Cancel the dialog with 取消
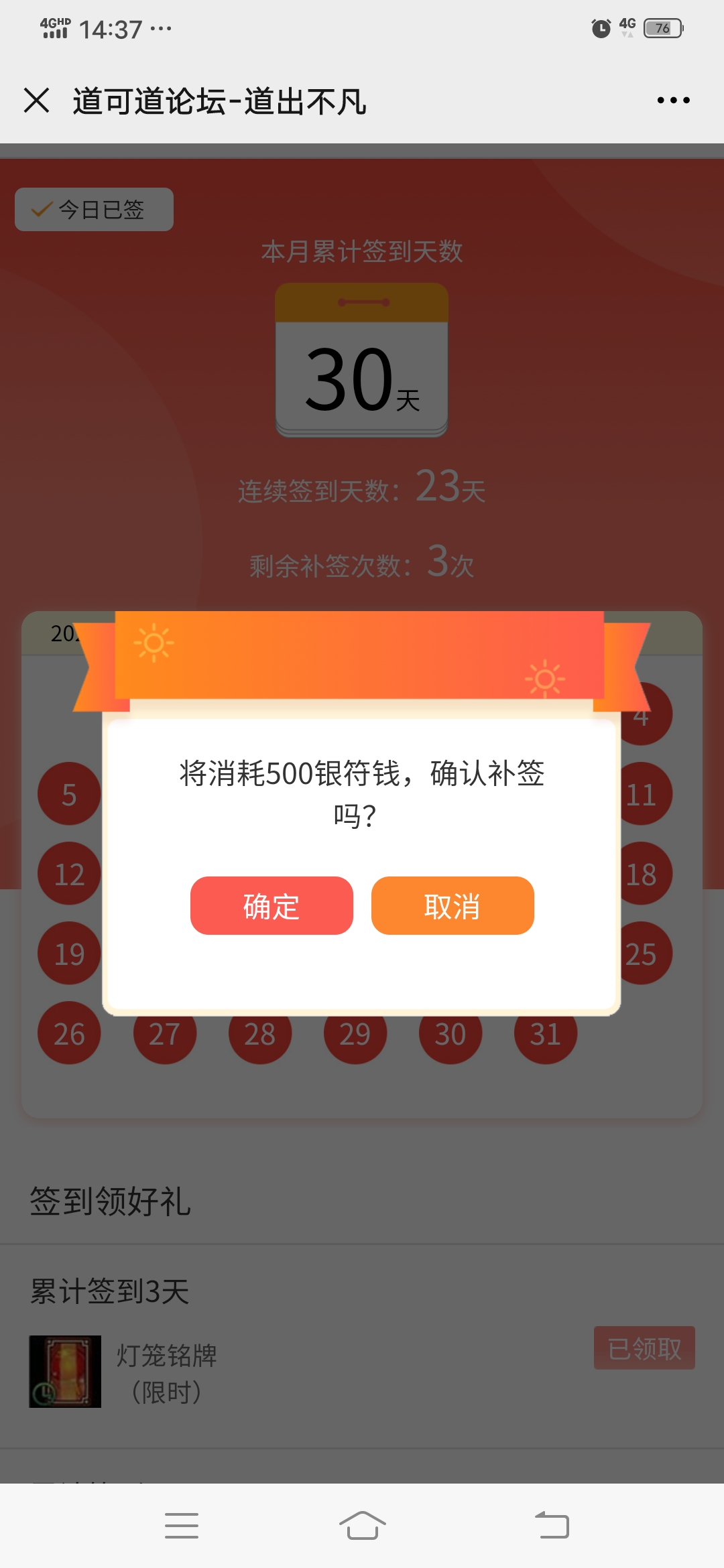The width and height of the screenshot is (724, 1568). 452,905
